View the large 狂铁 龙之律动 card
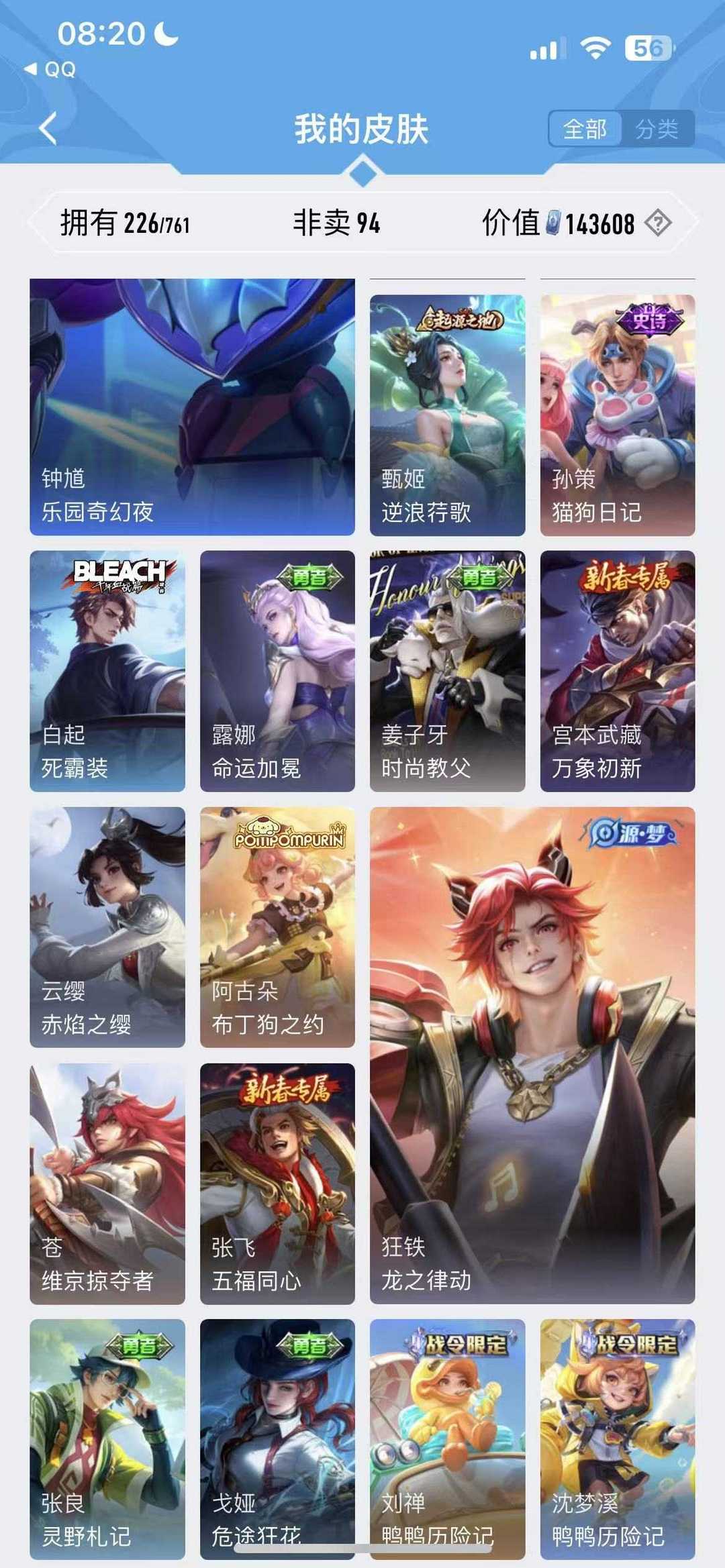 click(532, 1055)
